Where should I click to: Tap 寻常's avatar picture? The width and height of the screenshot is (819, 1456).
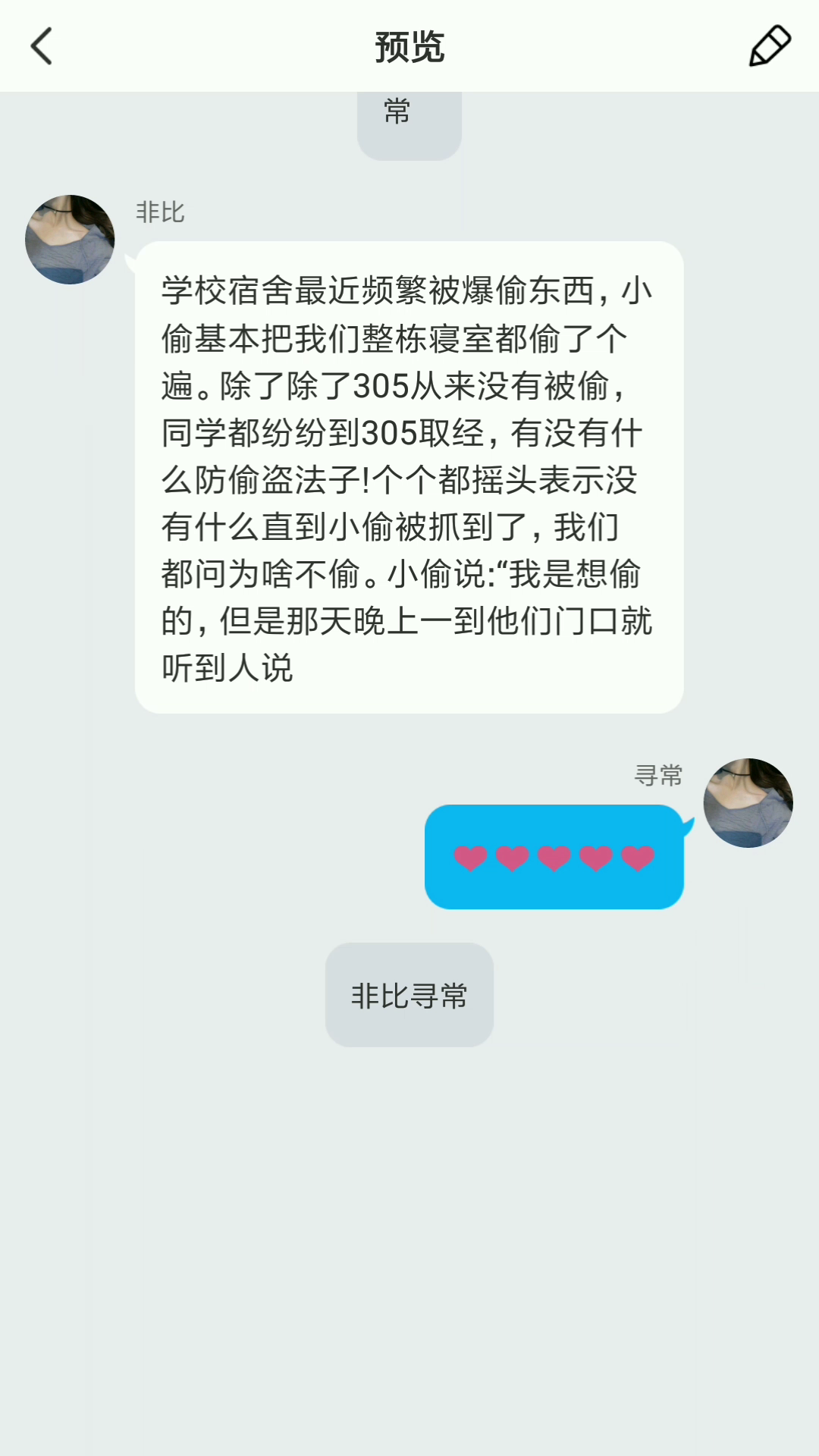point(748,803)
